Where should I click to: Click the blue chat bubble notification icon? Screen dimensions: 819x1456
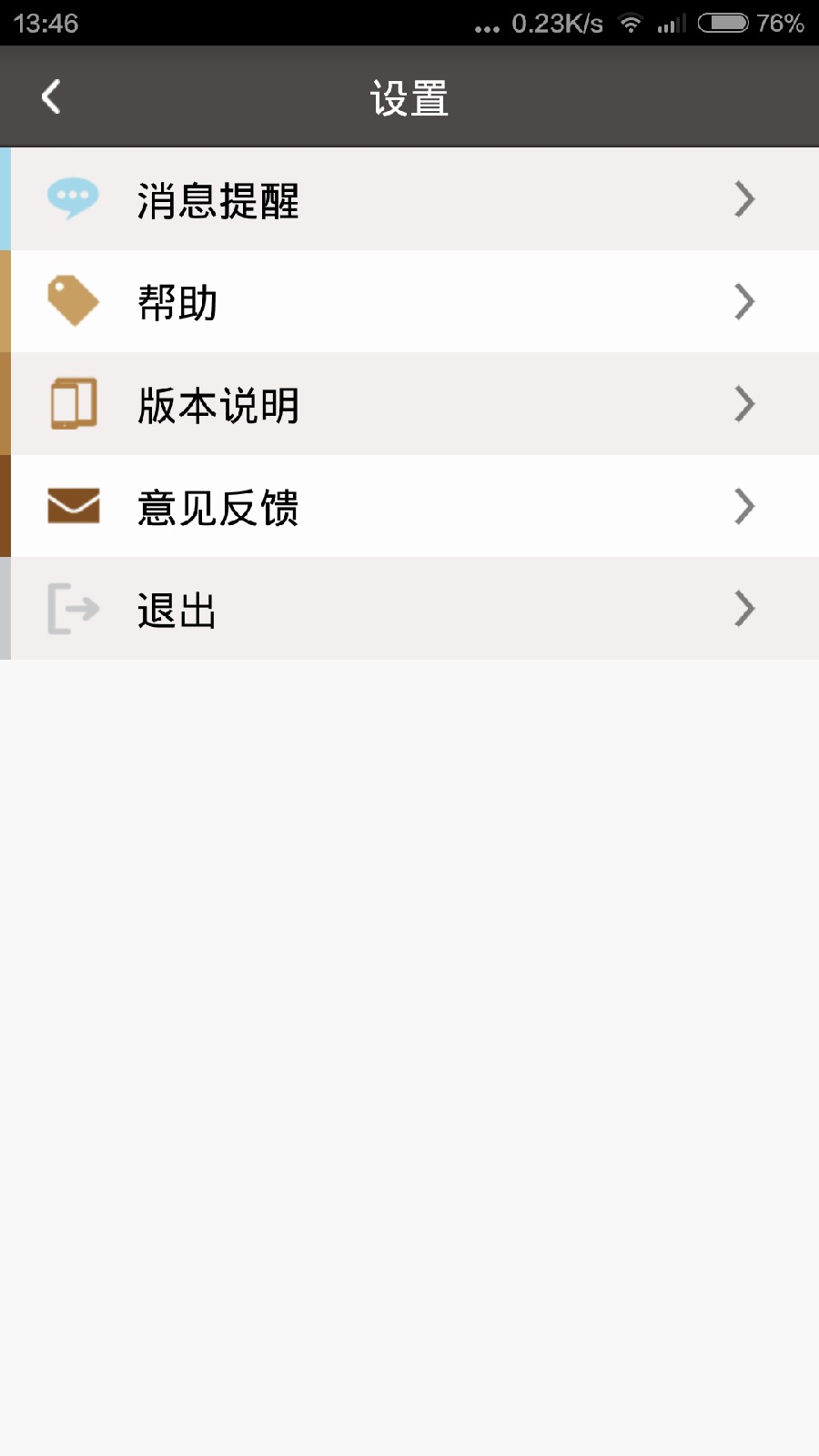tap(74, 198)
